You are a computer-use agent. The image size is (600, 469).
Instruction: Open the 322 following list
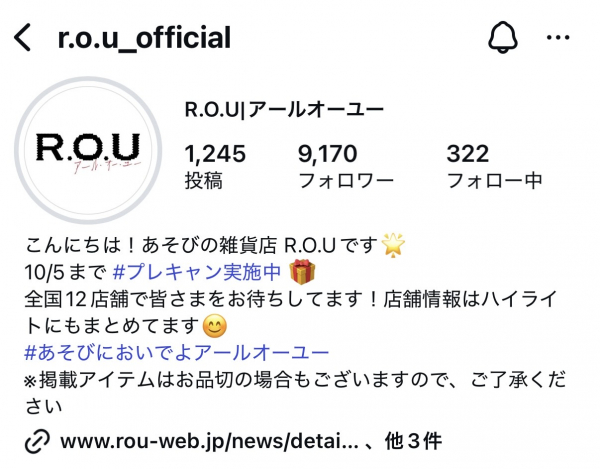pyautogui.click(x=493, y=166)
